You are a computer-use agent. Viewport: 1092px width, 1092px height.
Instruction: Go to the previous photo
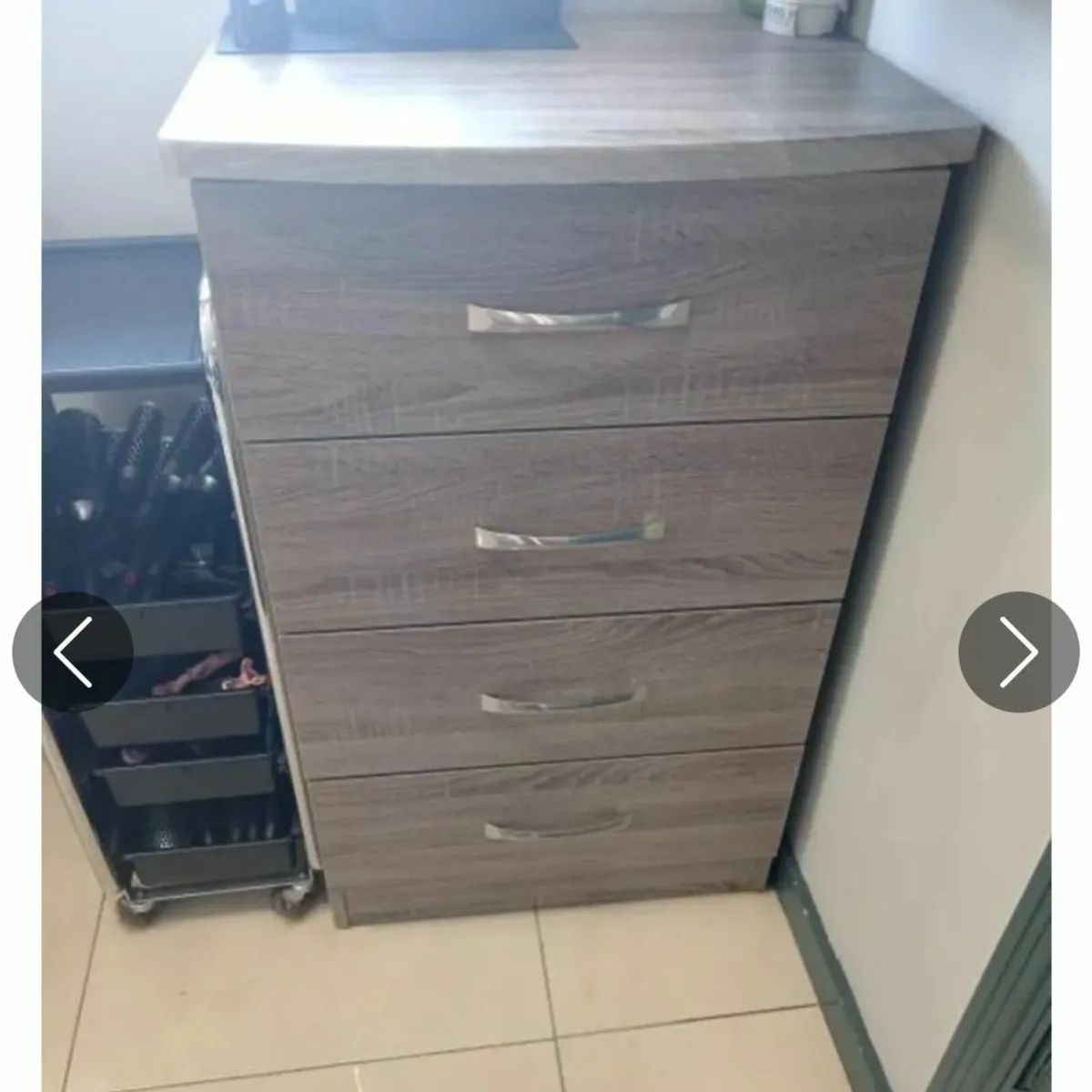73,652
